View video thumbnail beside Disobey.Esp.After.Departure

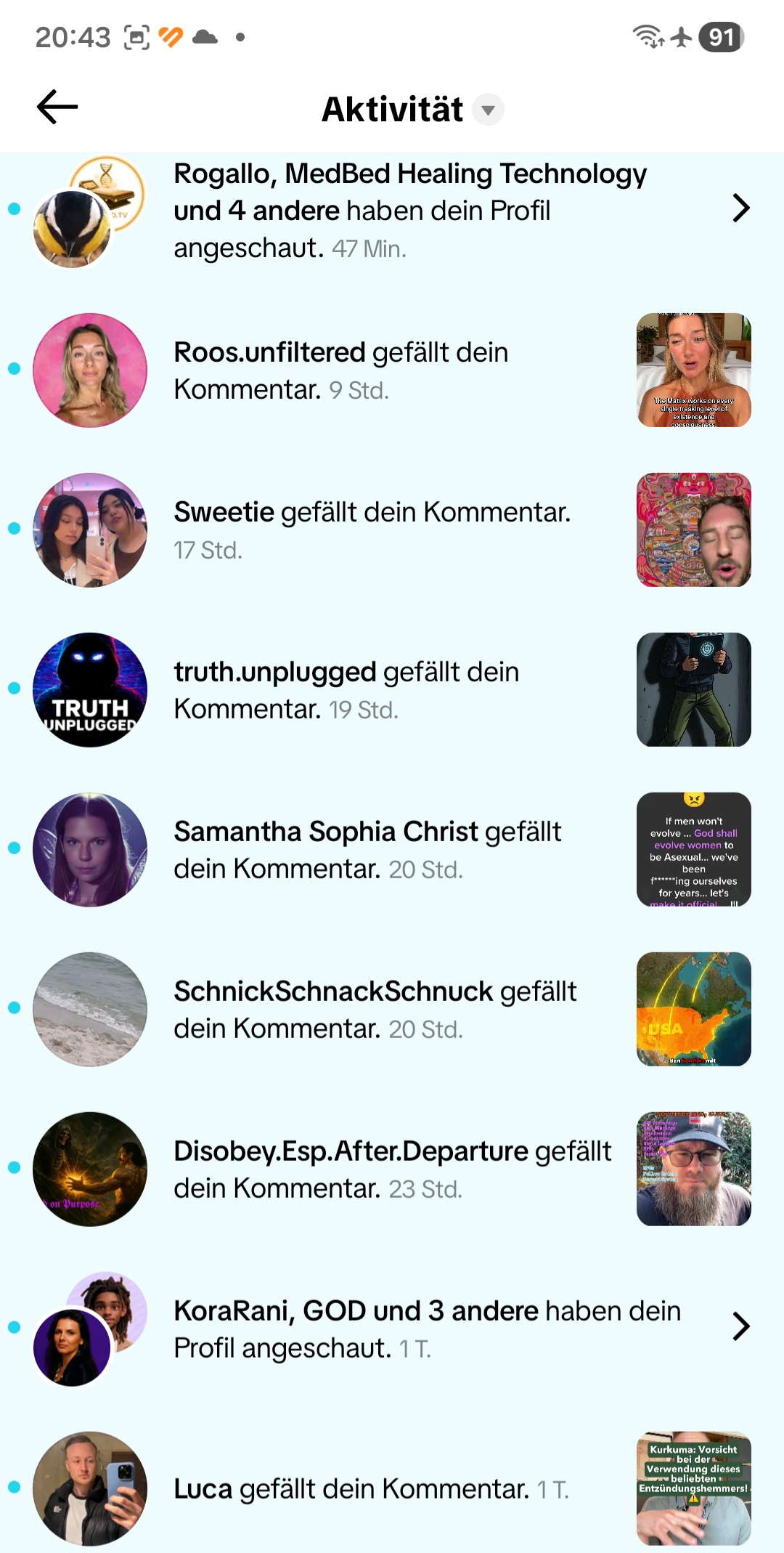pyautogui.click(x=693, y=1169)
